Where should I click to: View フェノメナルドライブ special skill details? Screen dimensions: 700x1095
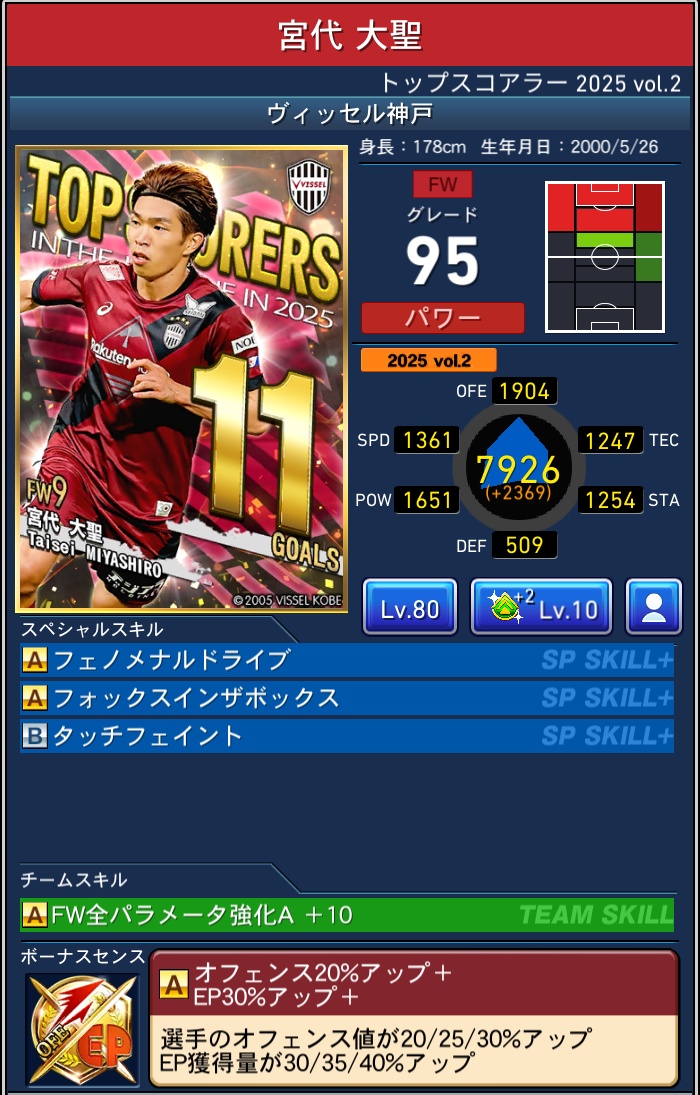click(346, 660)
